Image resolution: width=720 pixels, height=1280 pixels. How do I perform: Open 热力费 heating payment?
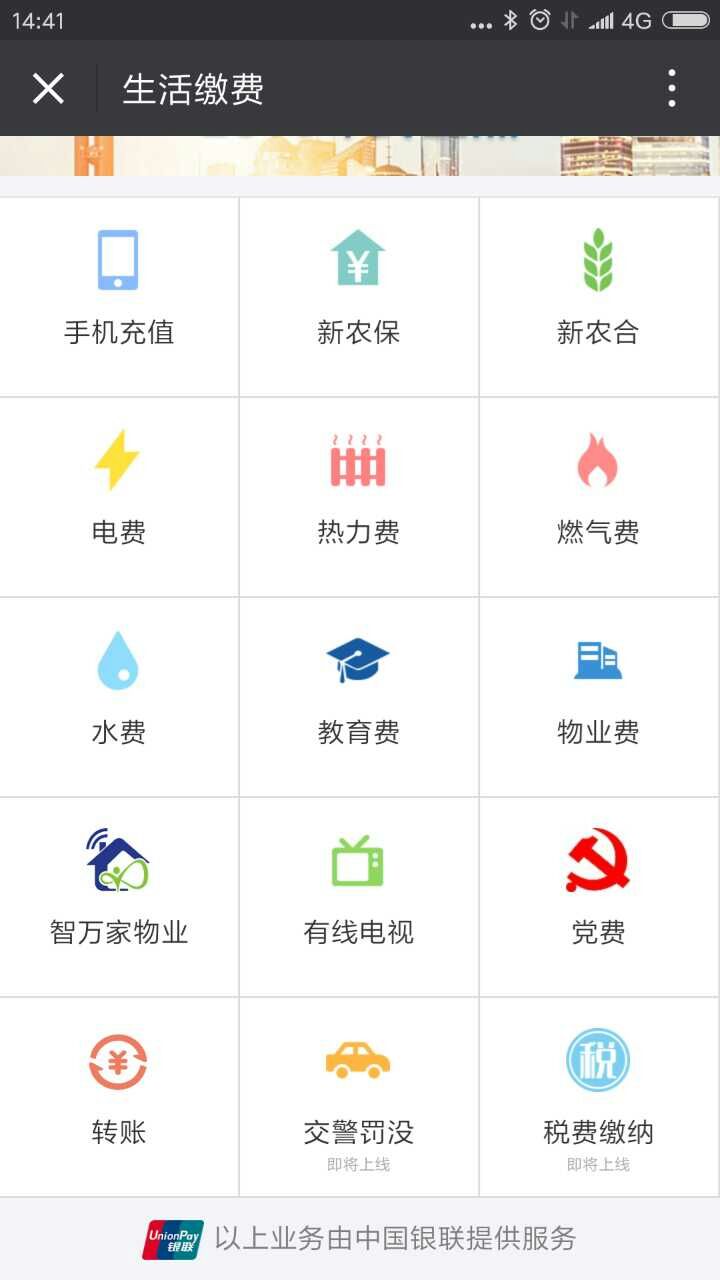coord(359,496)
